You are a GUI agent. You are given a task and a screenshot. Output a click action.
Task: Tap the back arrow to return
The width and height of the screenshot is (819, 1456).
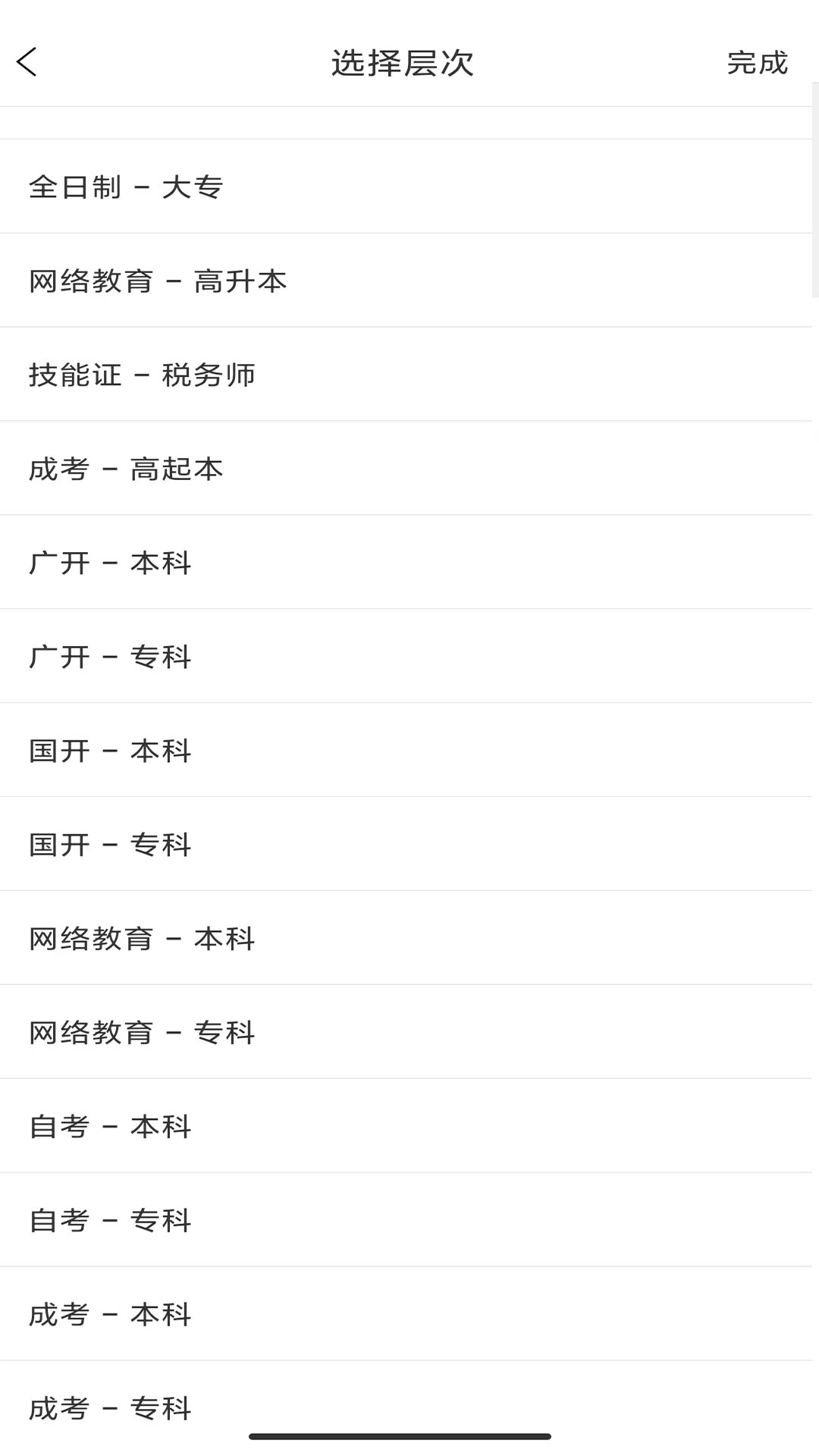[x=27, y=64]
